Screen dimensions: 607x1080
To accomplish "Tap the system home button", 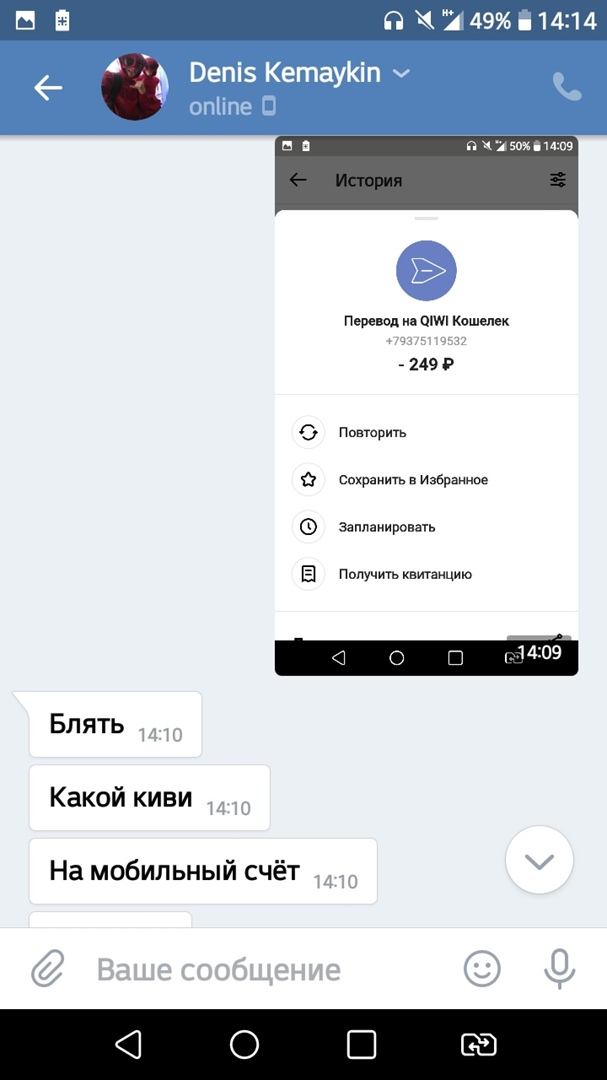I will coord(244,1045).
